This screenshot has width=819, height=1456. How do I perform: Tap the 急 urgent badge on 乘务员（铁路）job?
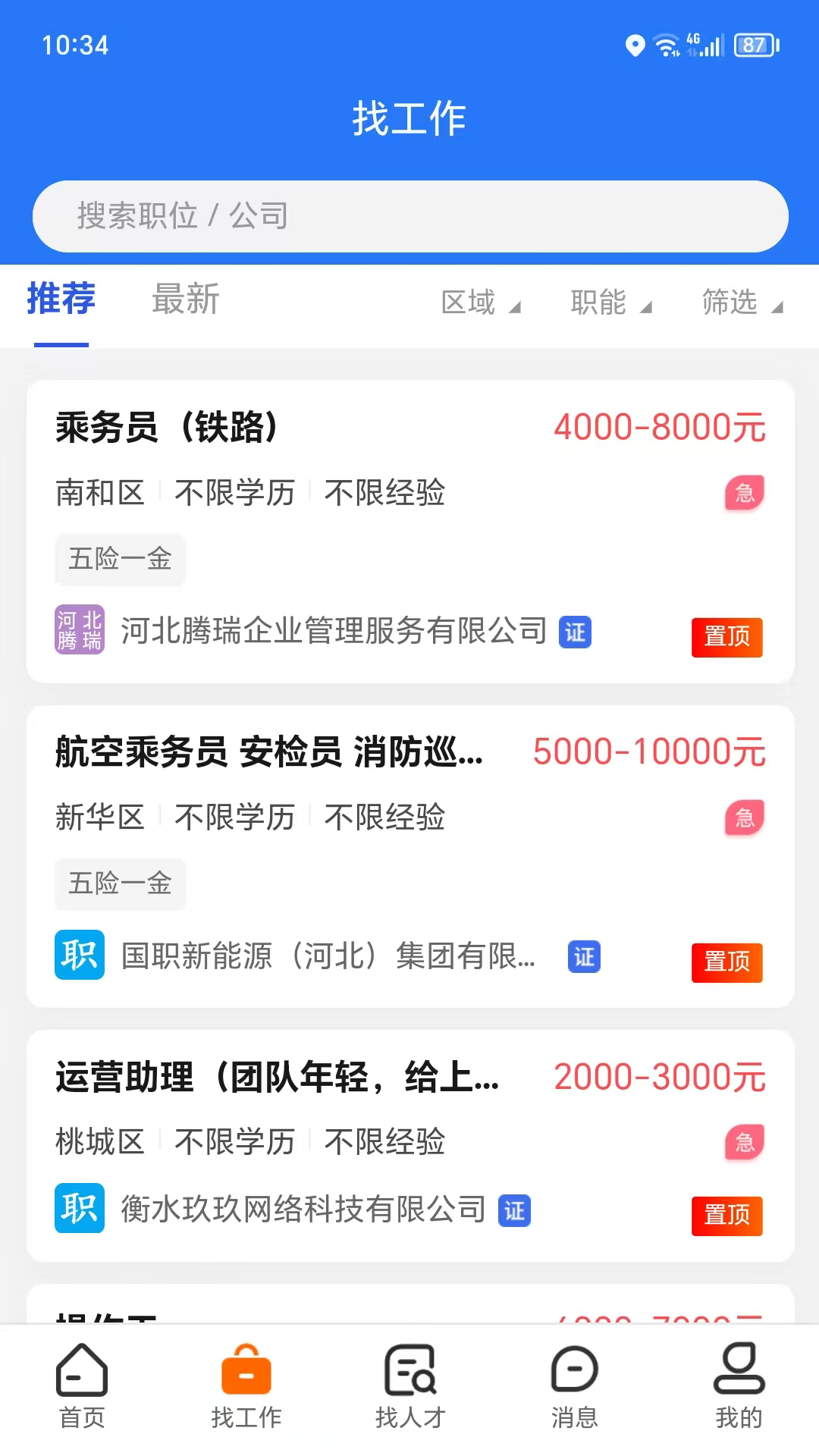[744, 494]
